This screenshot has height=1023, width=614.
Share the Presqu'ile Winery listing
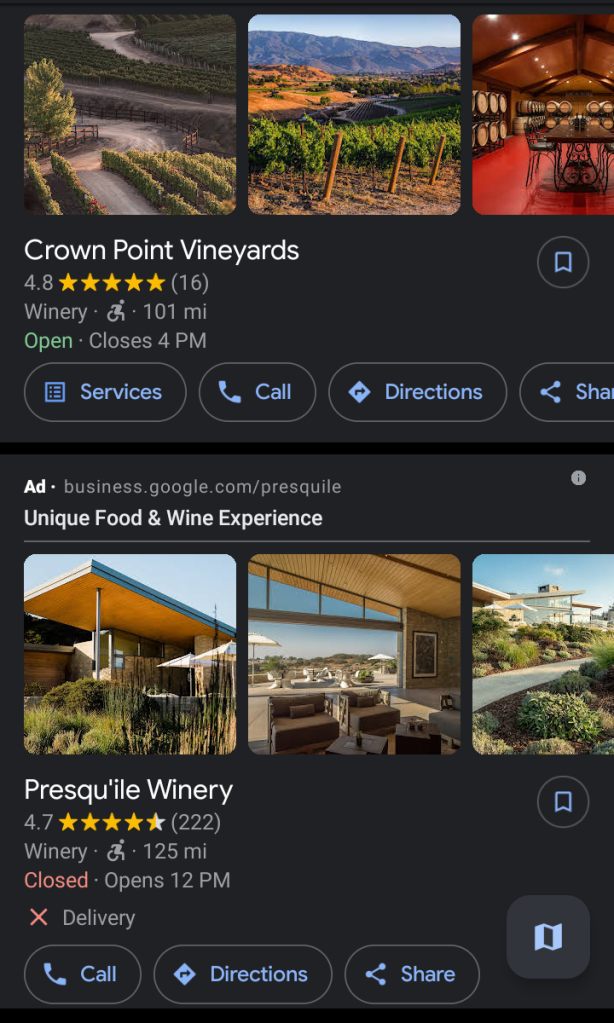tap(412, 974)
